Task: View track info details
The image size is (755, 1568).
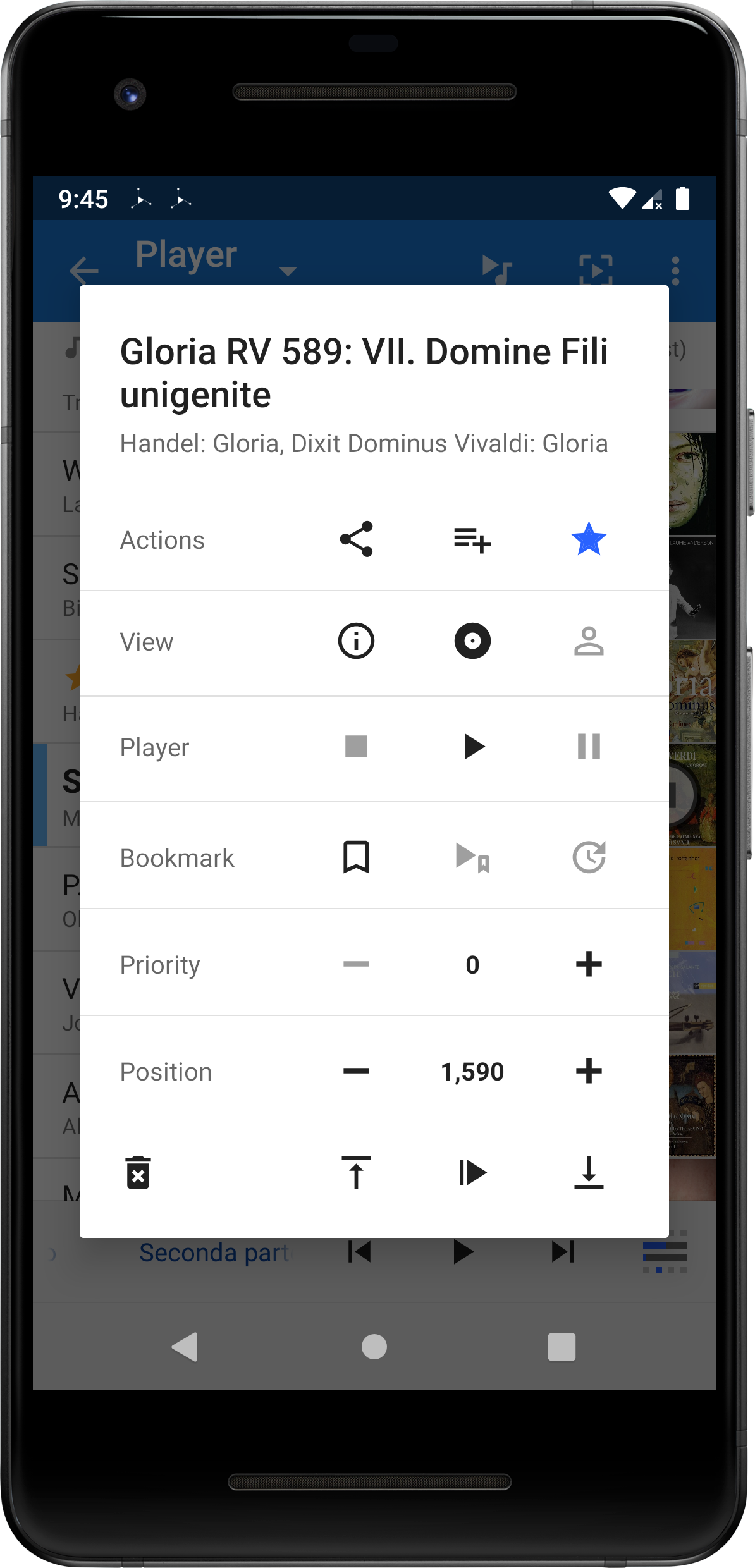Action: pyautogui.click(x=356, y=641)
